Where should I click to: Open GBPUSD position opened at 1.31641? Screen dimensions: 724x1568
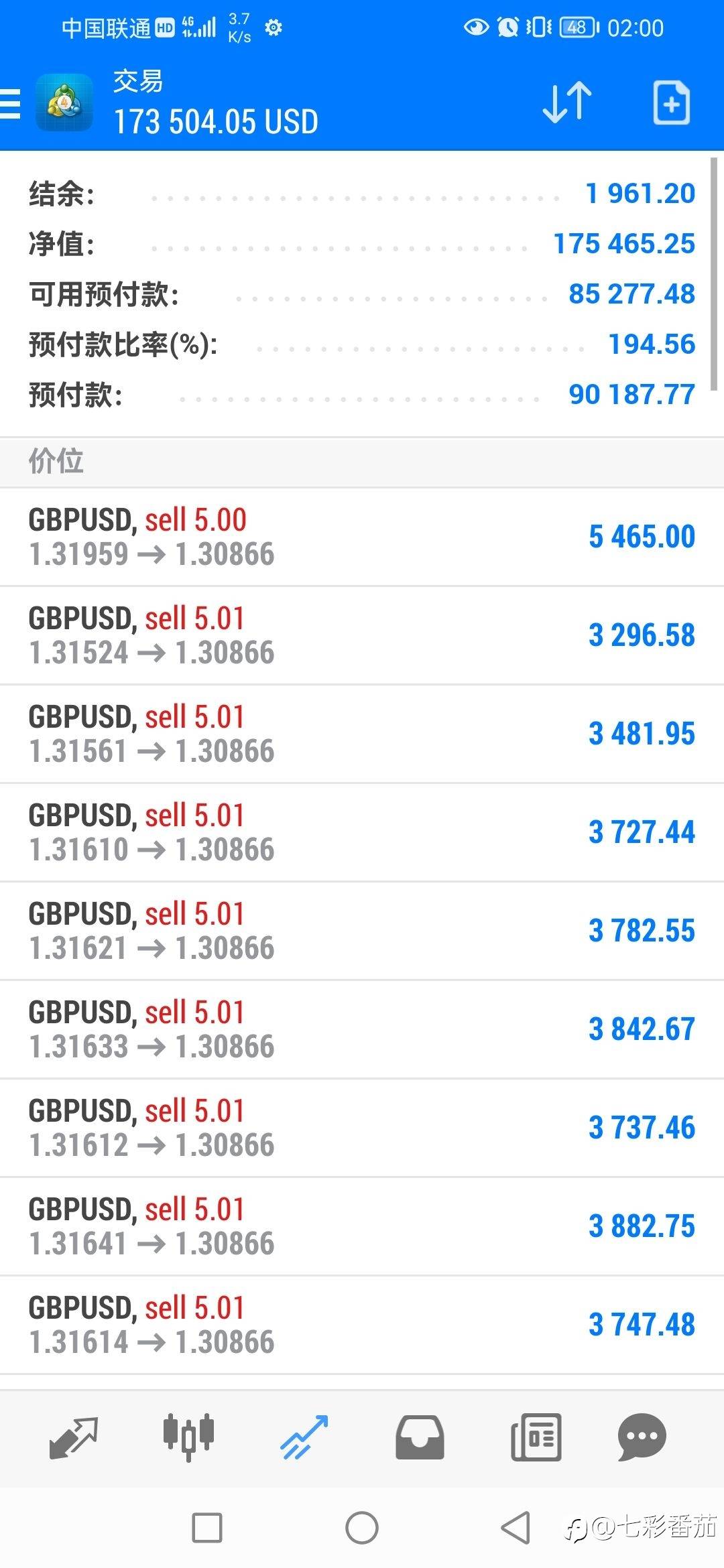pyautogui.click(x=362, y=1226)
